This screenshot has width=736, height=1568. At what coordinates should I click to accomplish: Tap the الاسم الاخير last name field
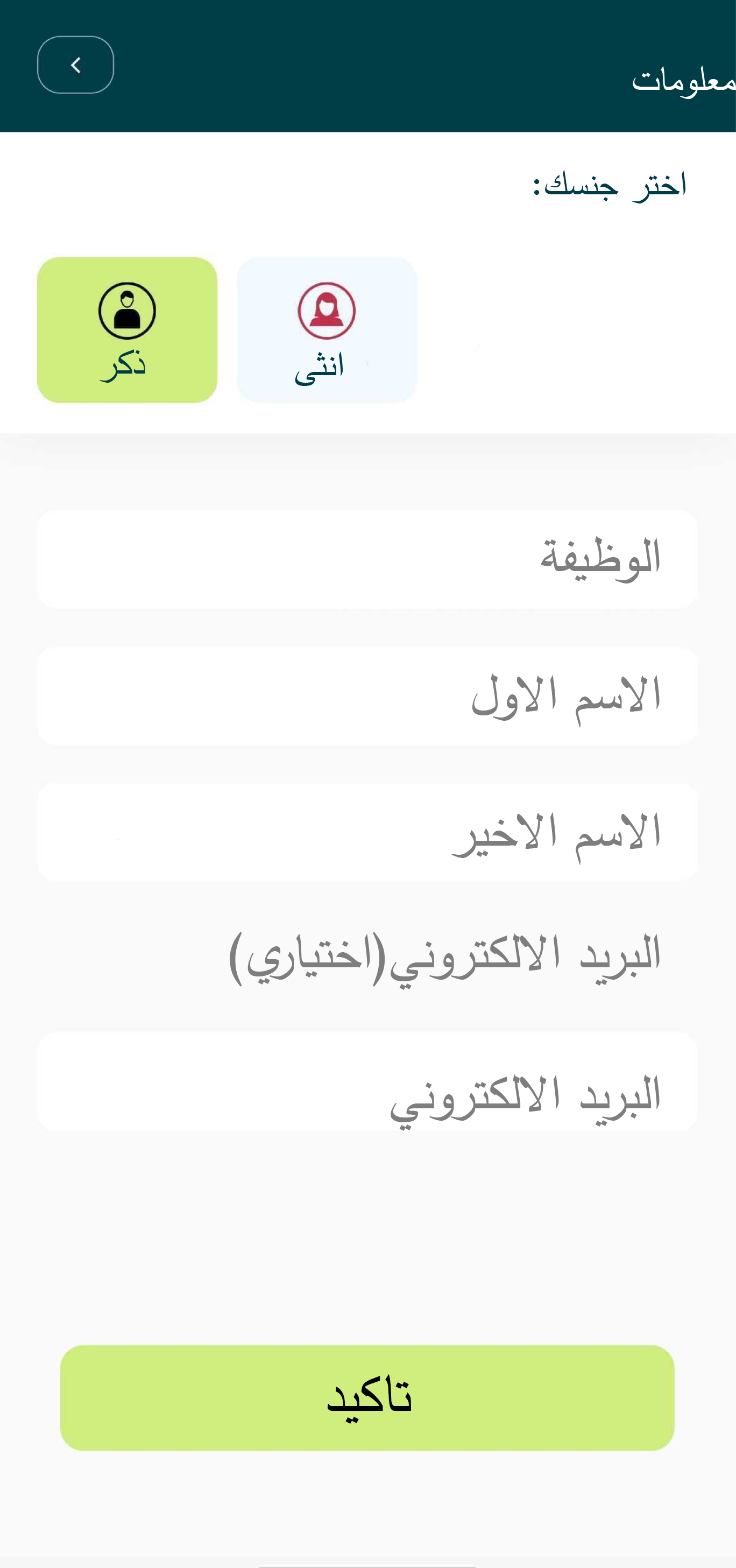coord(367,832)
